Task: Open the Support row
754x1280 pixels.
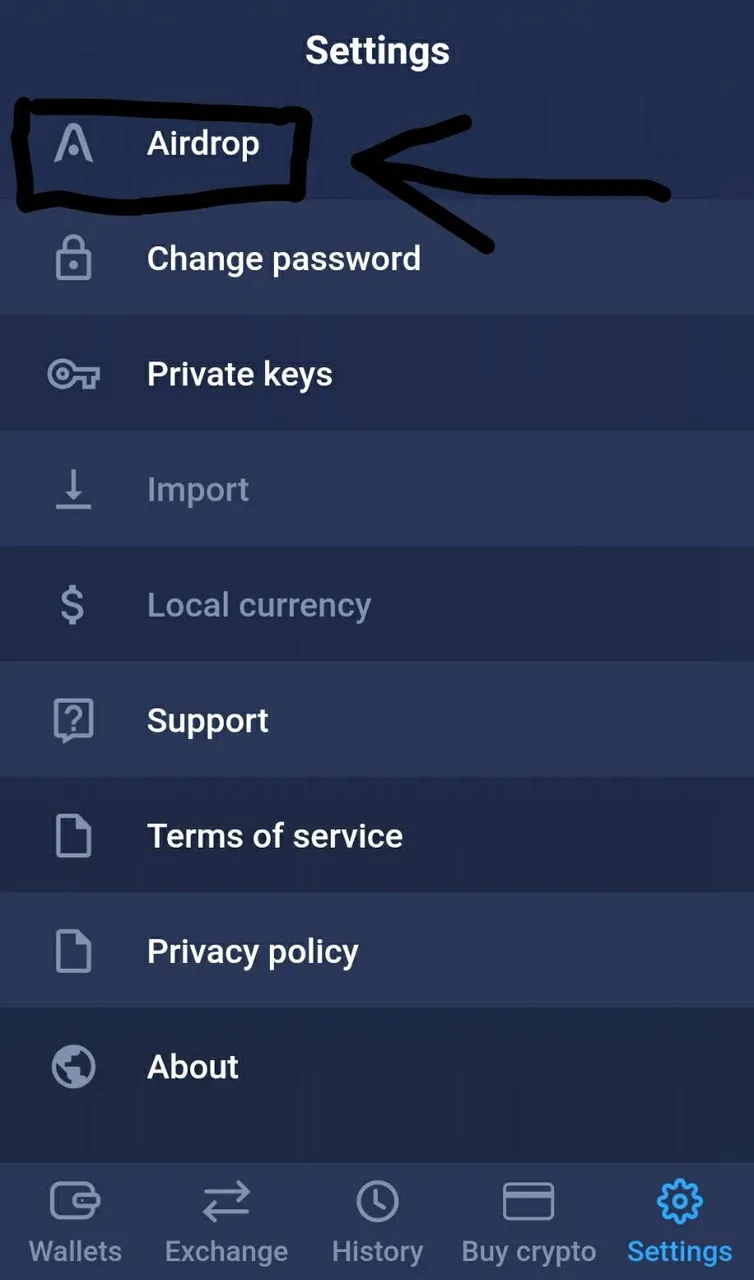Action: point(377,720)
